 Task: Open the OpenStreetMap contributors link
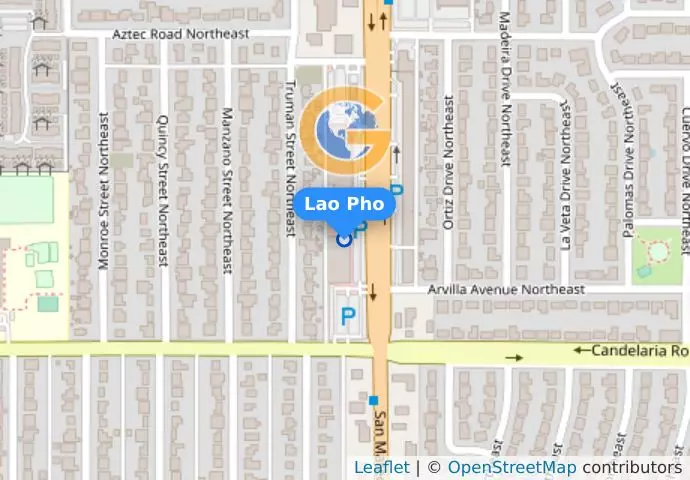tap(511, 467)
